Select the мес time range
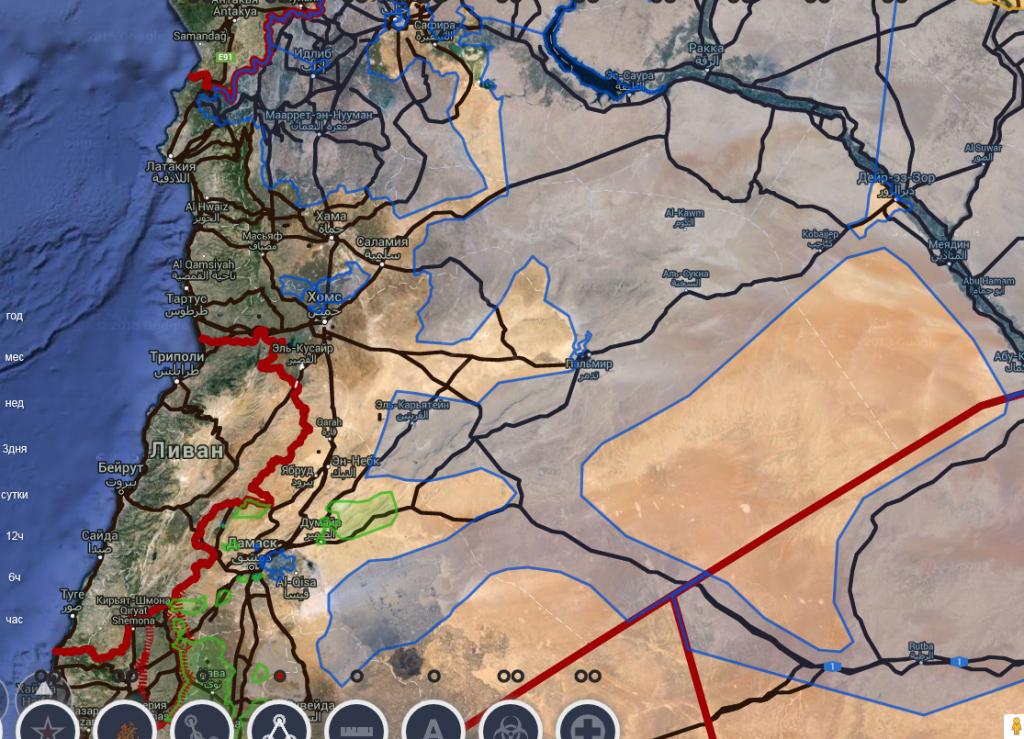1024x739 pixels. click(14, 357)
